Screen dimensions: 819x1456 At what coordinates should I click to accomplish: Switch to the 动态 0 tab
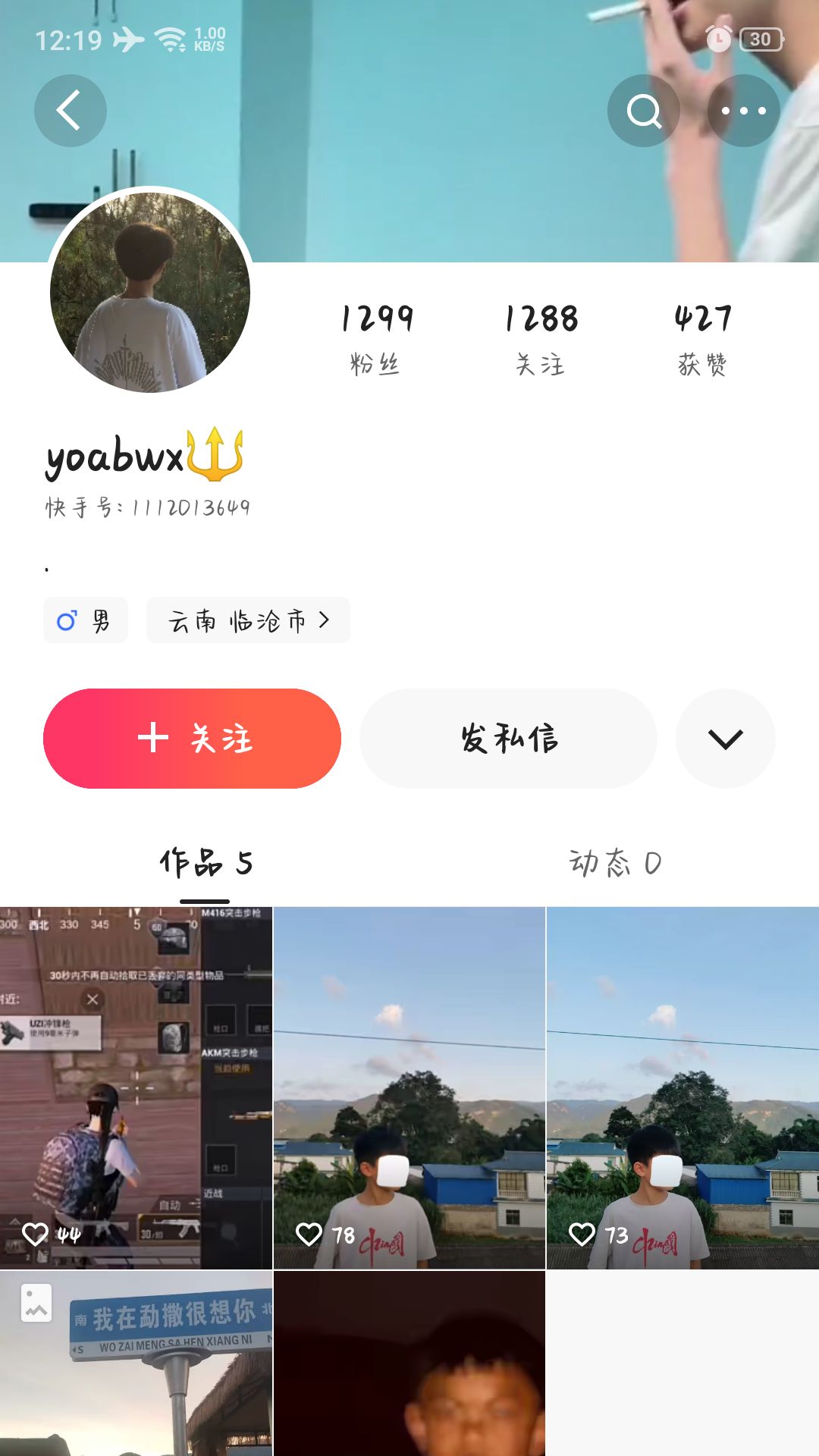615,863
